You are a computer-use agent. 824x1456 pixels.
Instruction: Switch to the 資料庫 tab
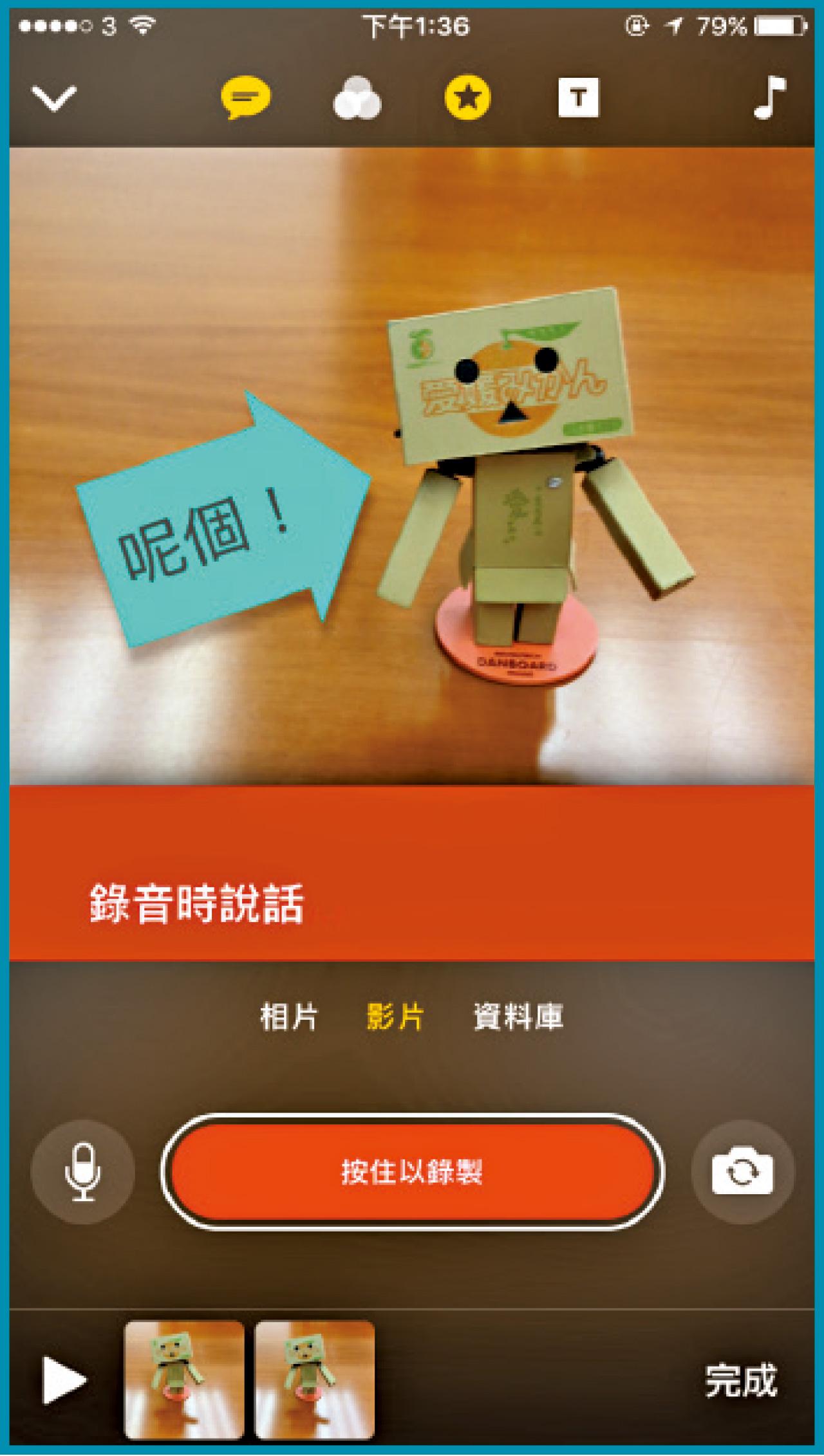point(519,1017)
